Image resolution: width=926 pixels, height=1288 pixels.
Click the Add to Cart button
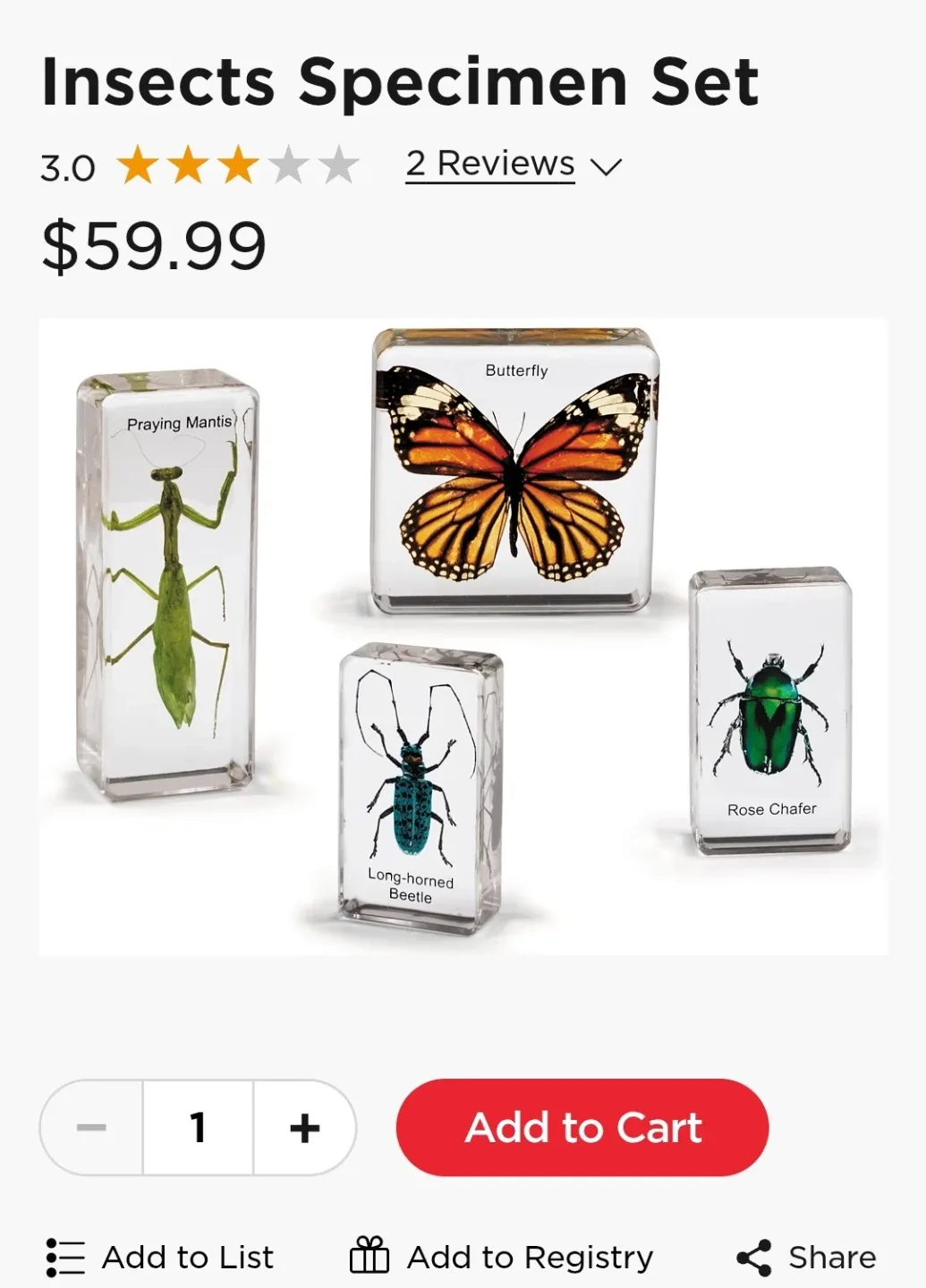click(x=582, y=1127)
